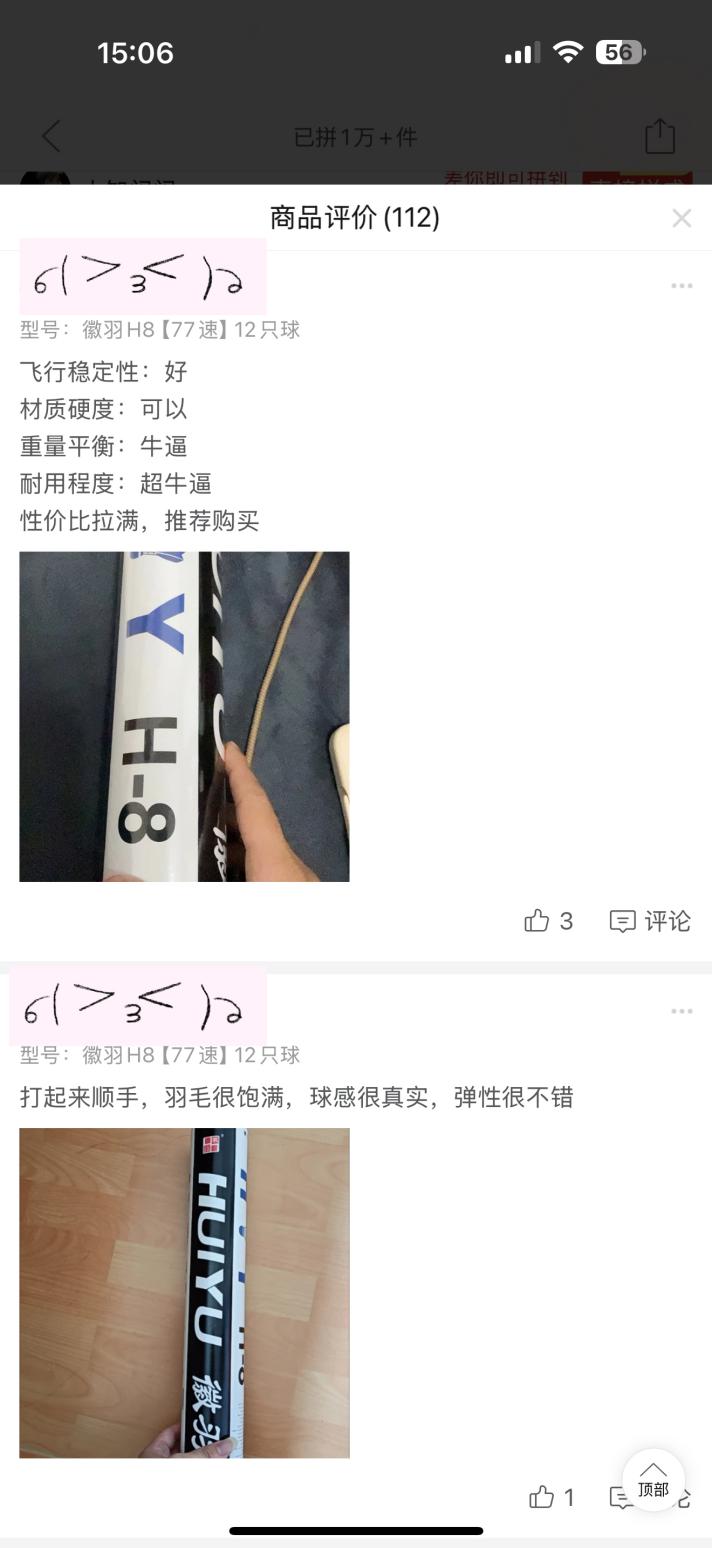This screenshot has height=1548, width=712.
Task: Like the review with 3 likes
Action: (x=538, y=921)
